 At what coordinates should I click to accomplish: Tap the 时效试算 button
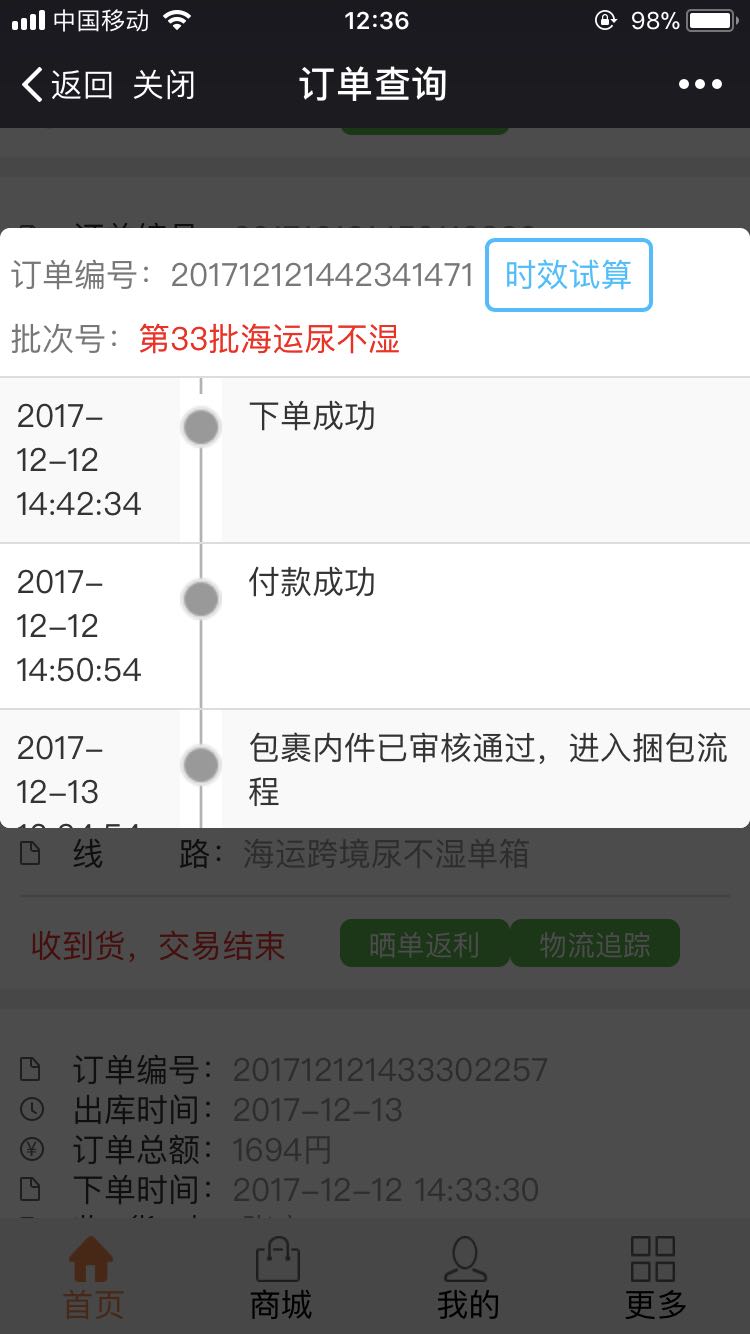(x=568, y=275)
